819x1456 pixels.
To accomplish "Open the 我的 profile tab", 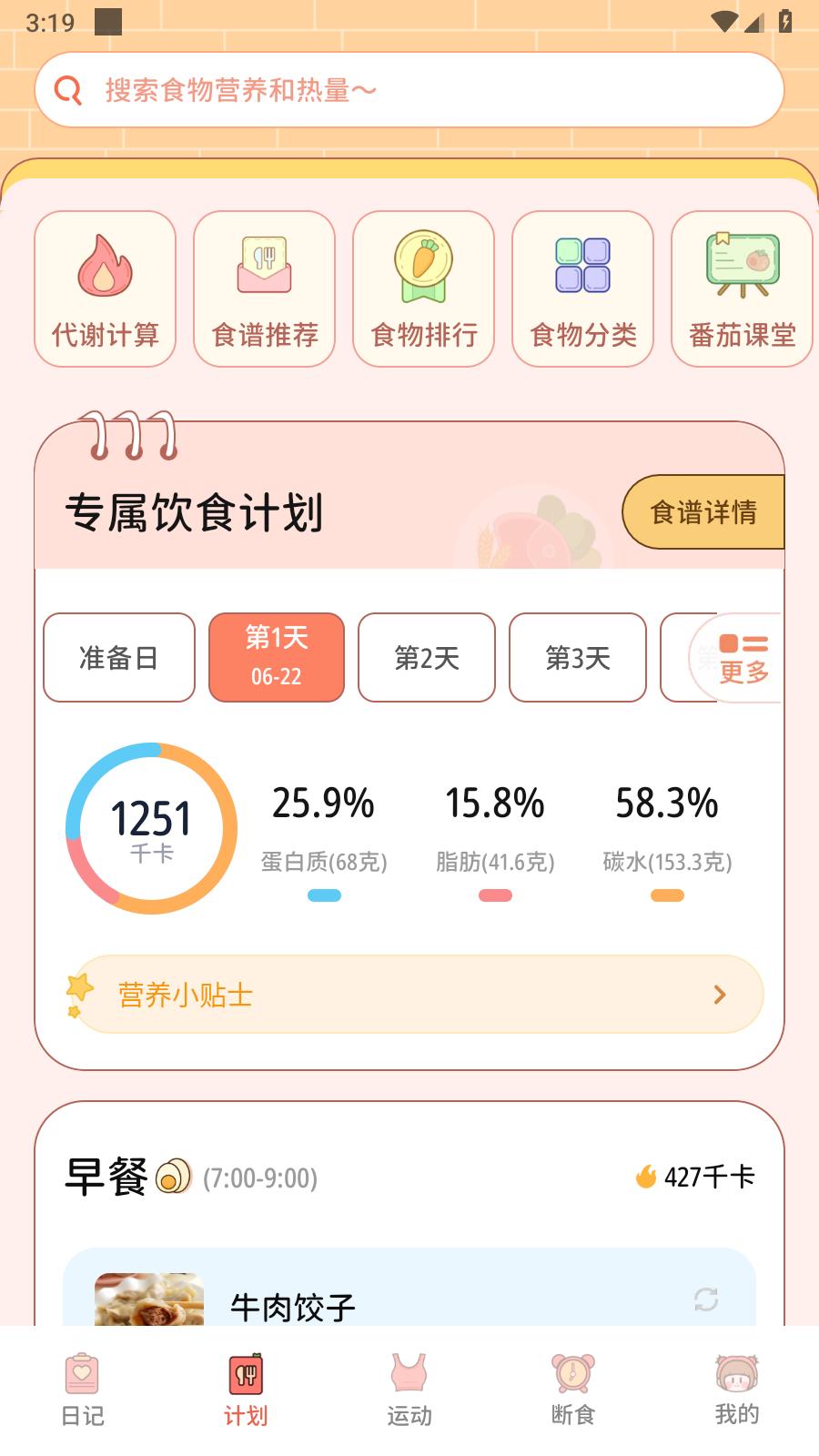I will (x=737, y=1389).
